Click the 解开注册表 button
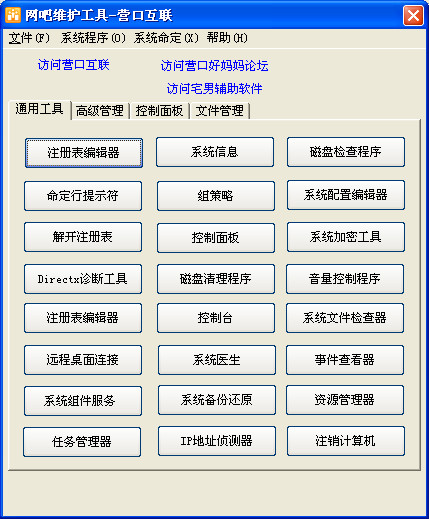The height and width of the screenshot is (519, 429). tap(83, 237)
